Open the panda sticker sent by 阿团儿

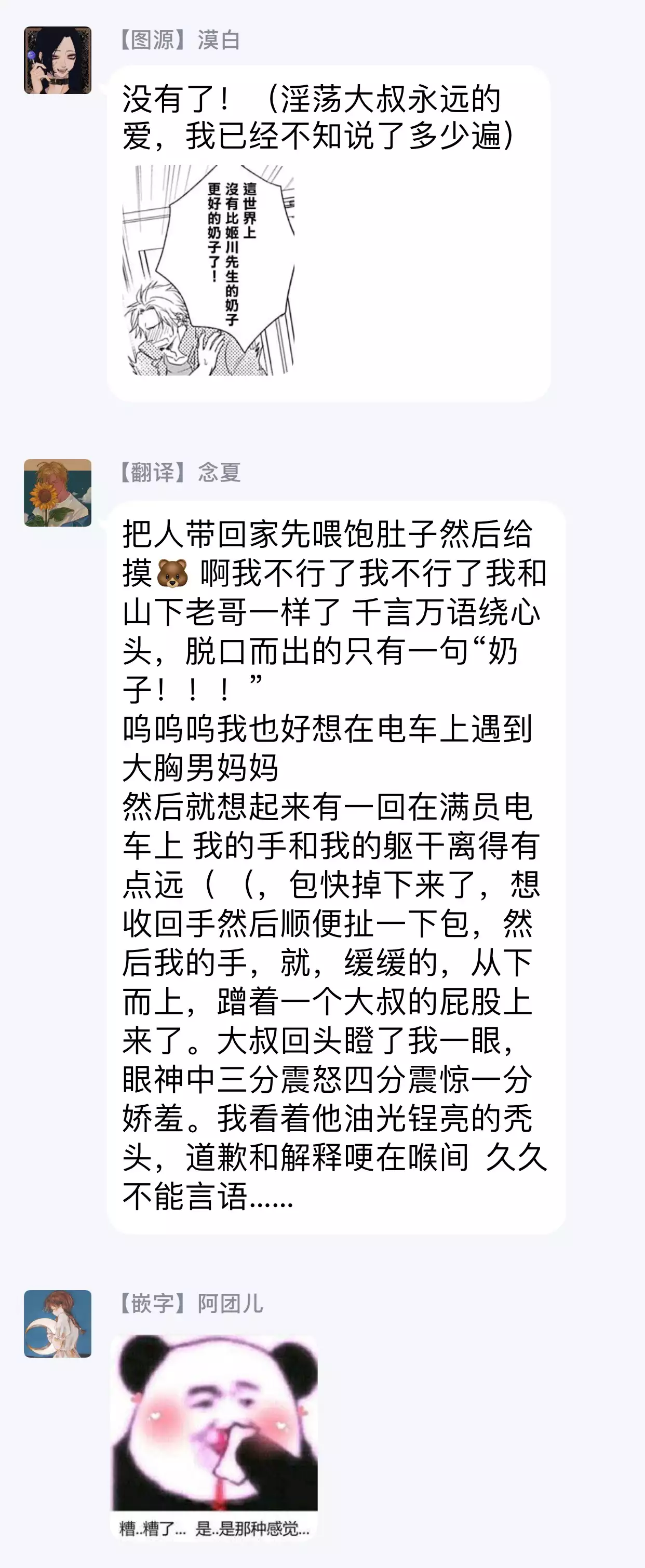point(214,1437)
